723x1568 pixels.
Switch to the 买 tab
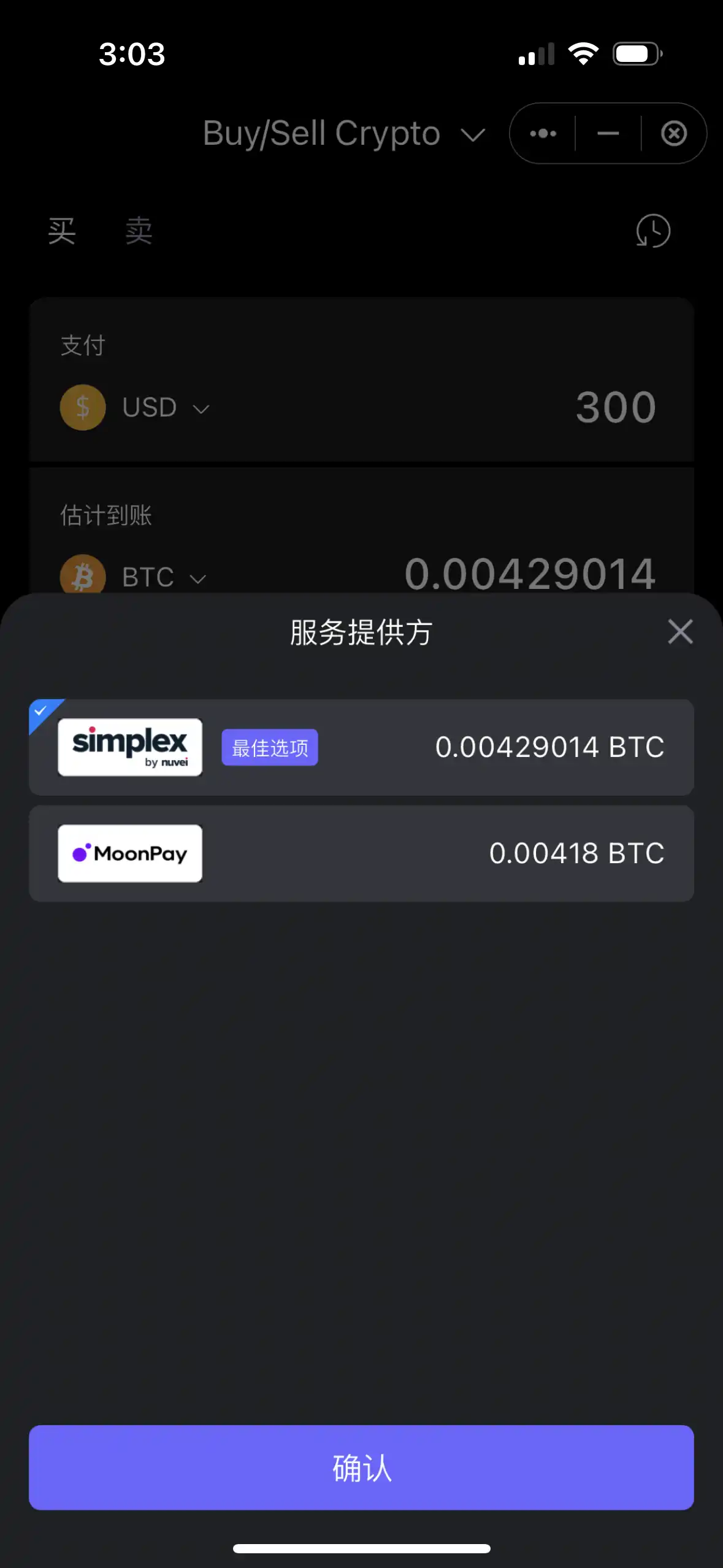(62, 231)
